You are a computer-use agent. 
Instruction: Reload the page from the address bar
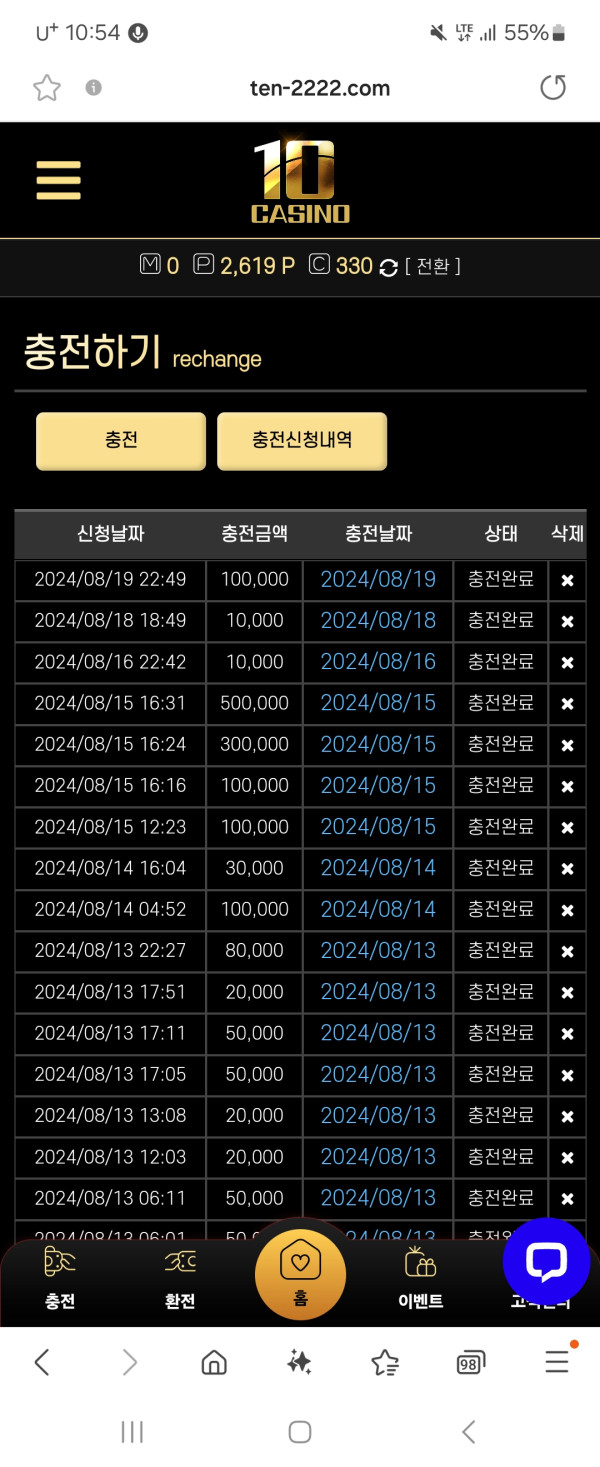tap(553, 88)
